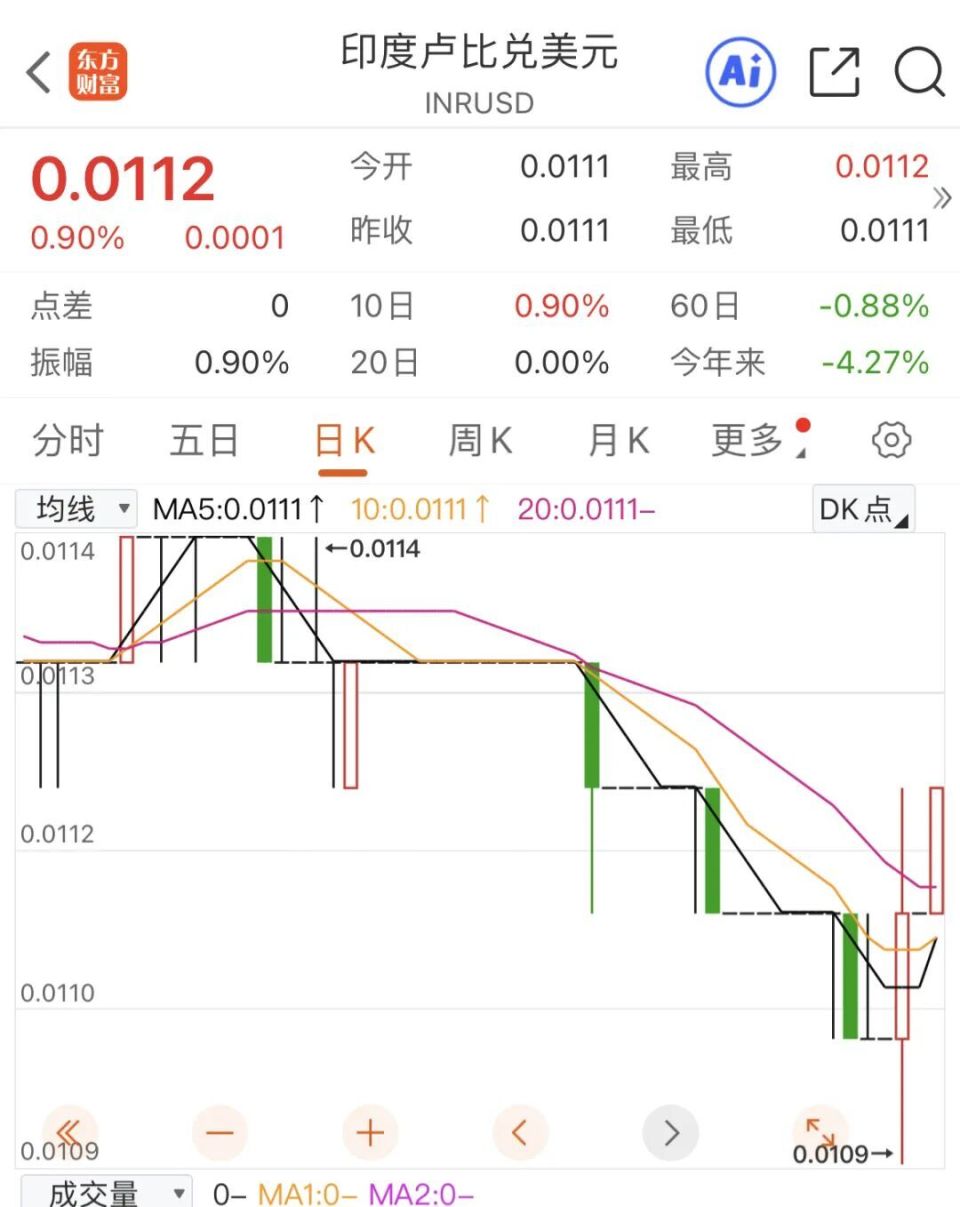Zoom out the chart with minus button
This screenshot has width=960, height=1207.
(219, 1131)
